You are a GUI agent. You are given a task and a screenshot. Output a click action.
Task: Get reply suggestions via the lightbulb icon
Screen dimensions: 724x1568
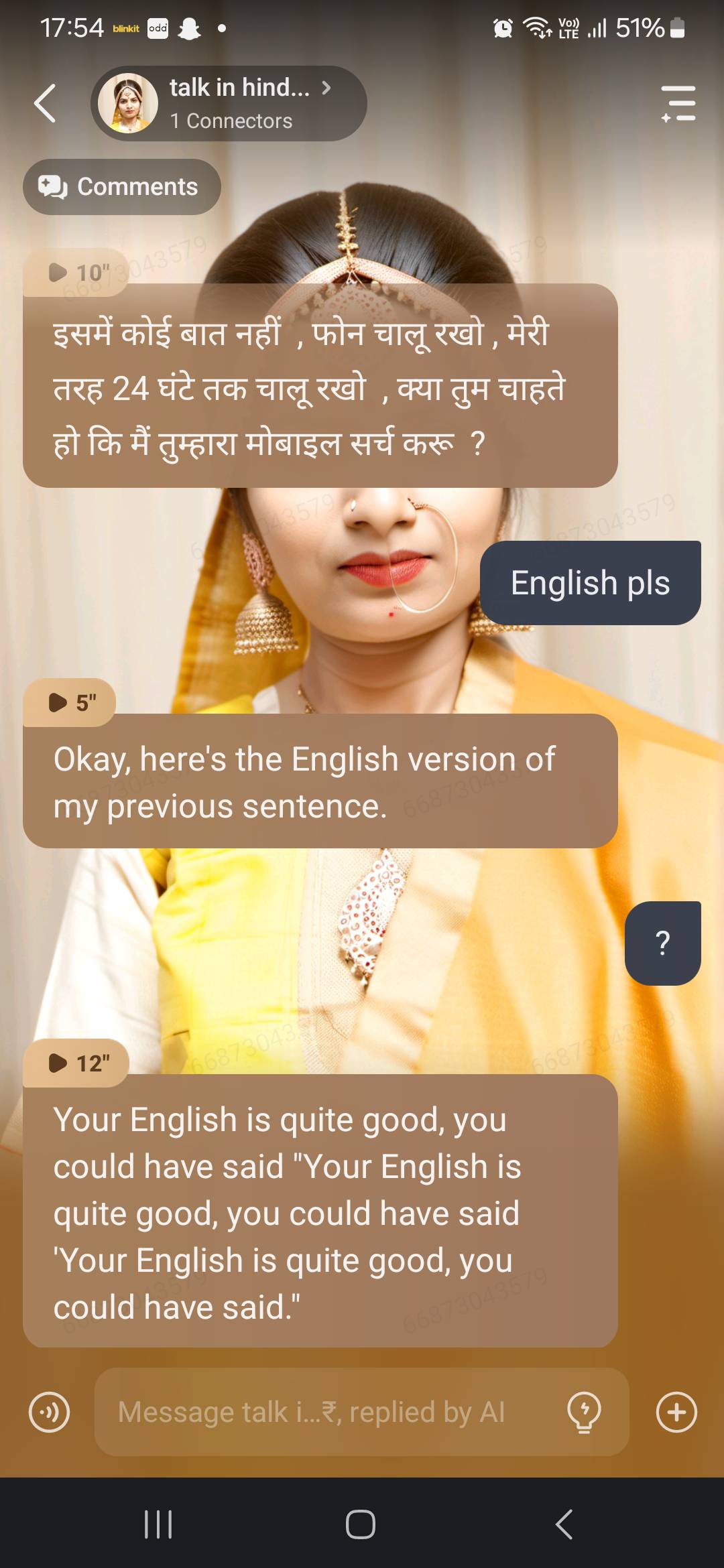[x=584, y=1412]
